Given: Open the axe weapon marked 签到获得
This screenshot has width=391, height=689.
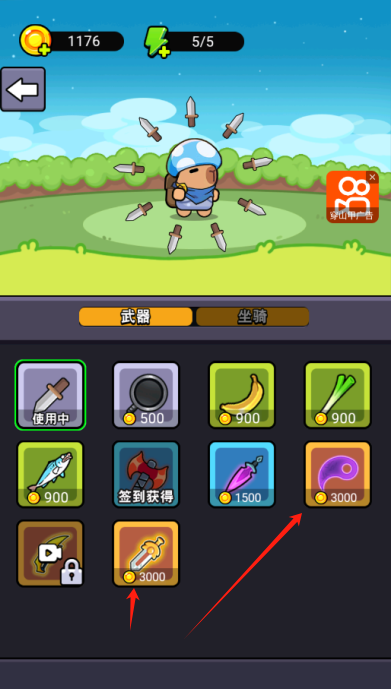Looking at the screenshot, I should pyautogui.click(x=146, y=474).
